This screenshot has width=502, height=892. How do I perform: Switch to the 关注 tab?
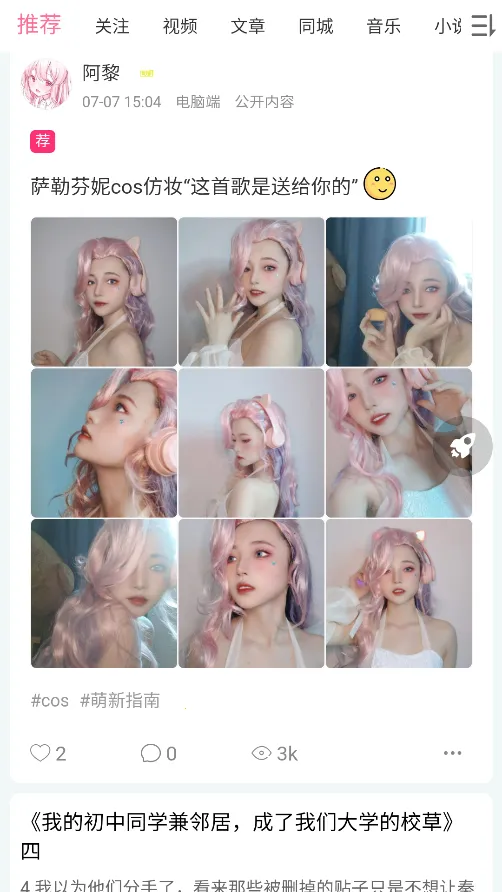(x=112, y=26)
